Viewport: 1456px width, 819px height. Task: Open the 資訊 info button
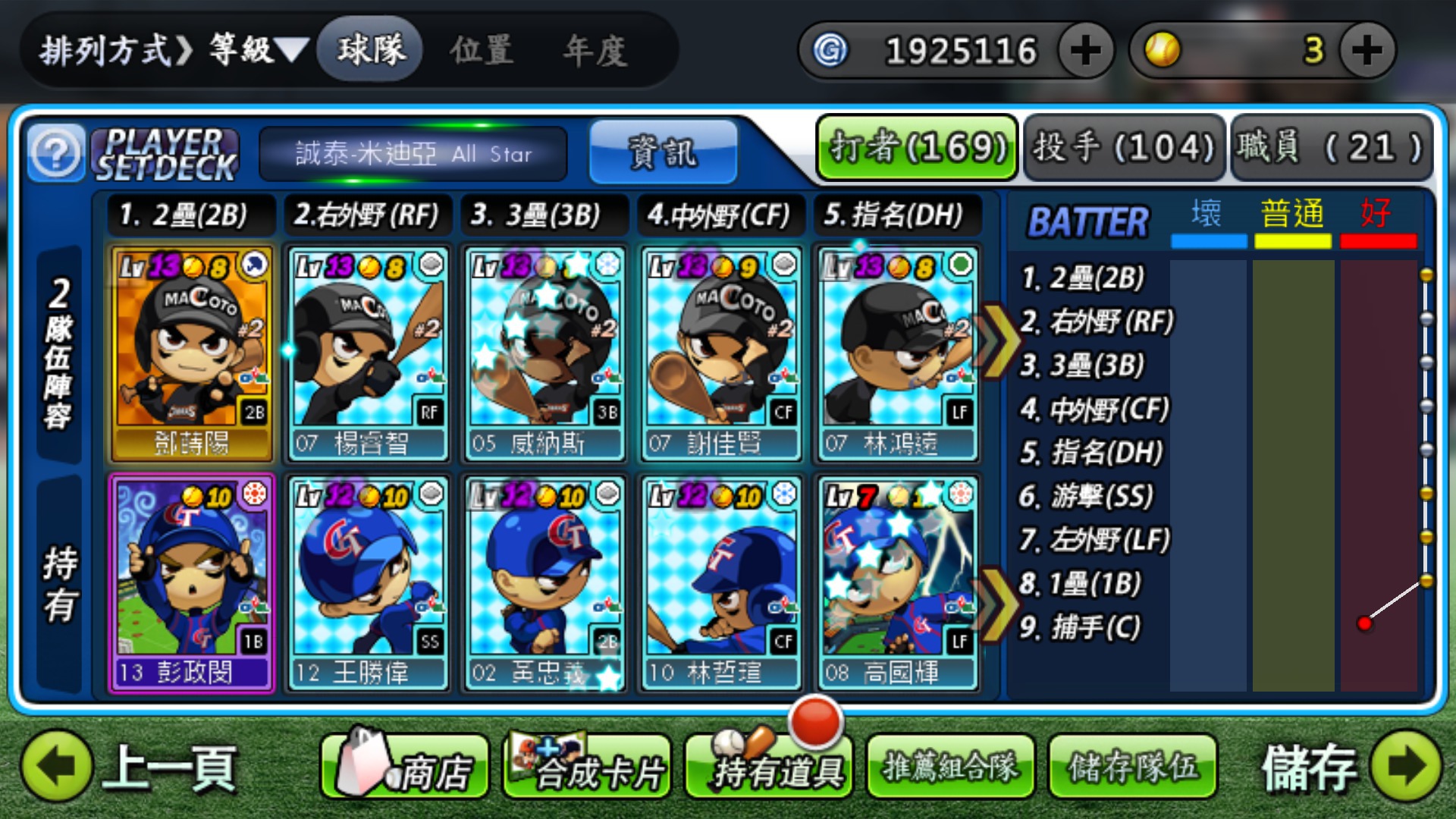coord(663,152)
